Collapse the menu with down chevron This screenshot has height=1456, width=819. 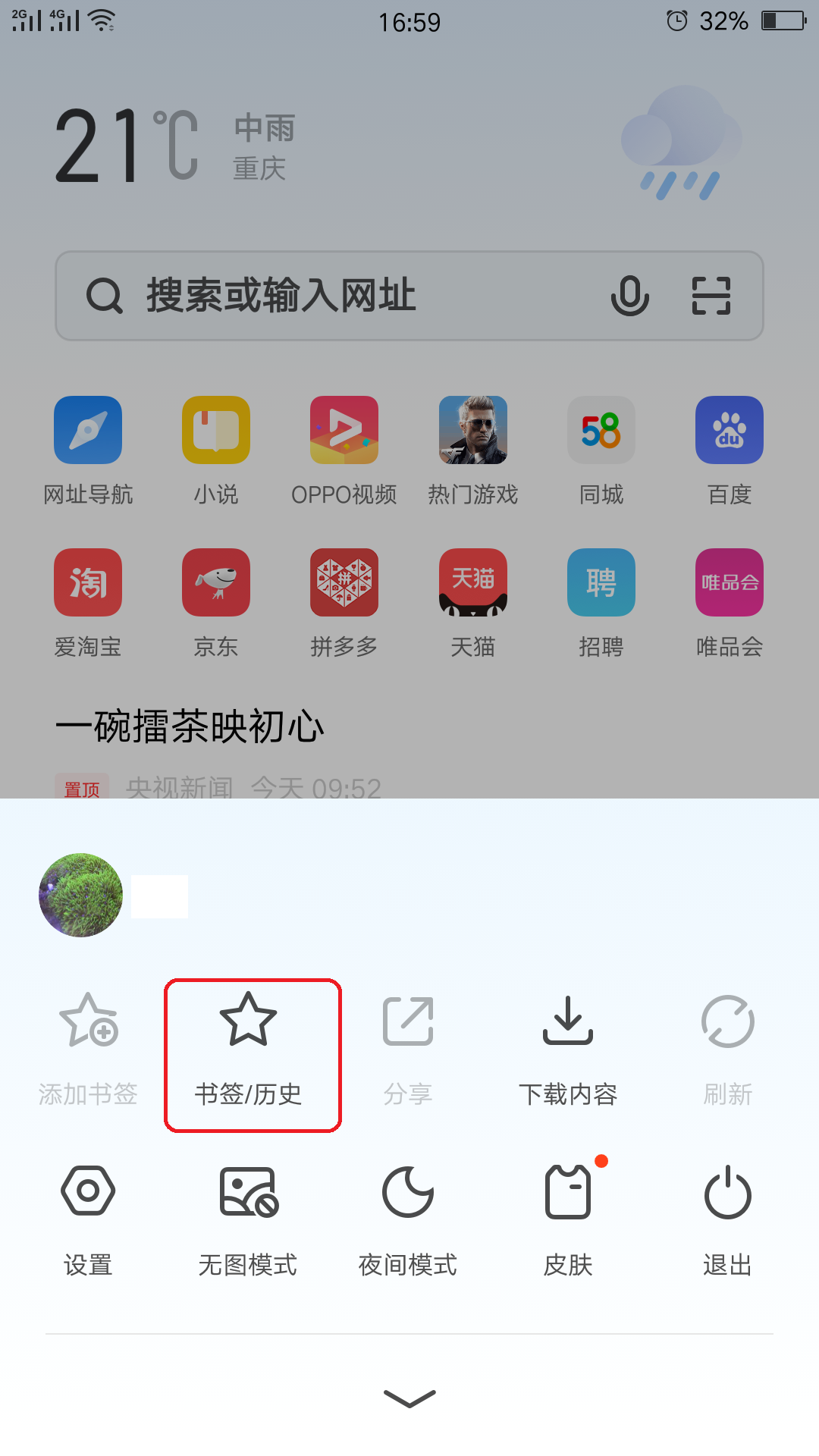click(409, 1398)
